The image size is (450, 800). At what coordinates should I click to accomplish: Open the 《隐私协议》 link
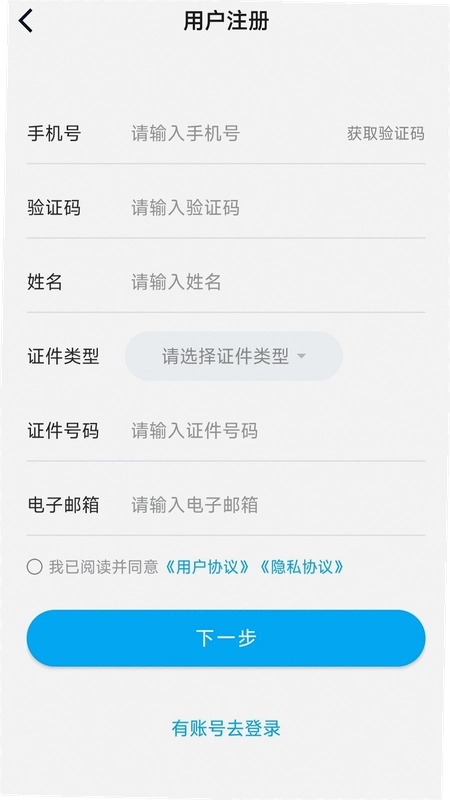302,567
